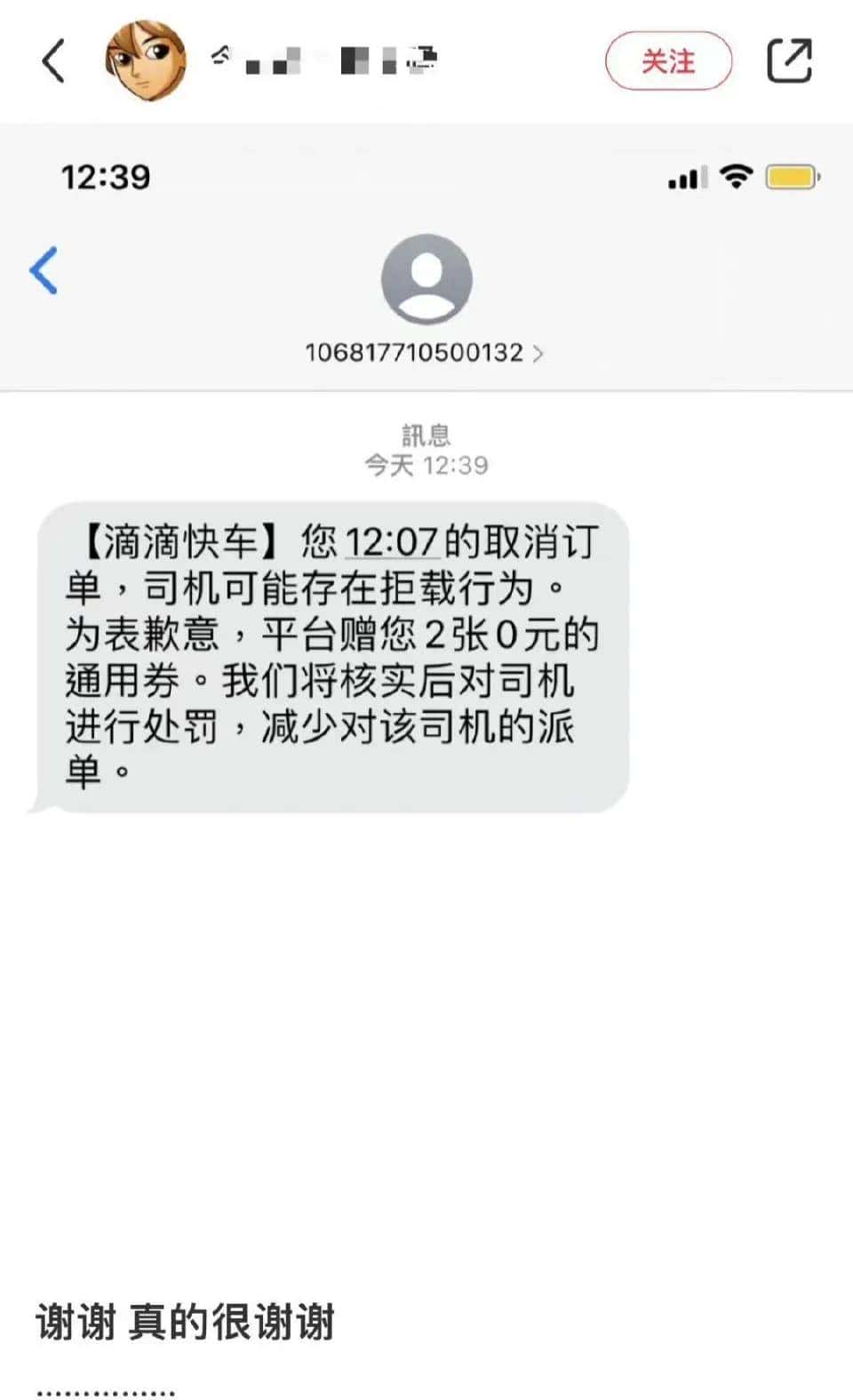Tap the 今天 12:39 timestamp
The image size is (853, 1400).
point(425,463)
